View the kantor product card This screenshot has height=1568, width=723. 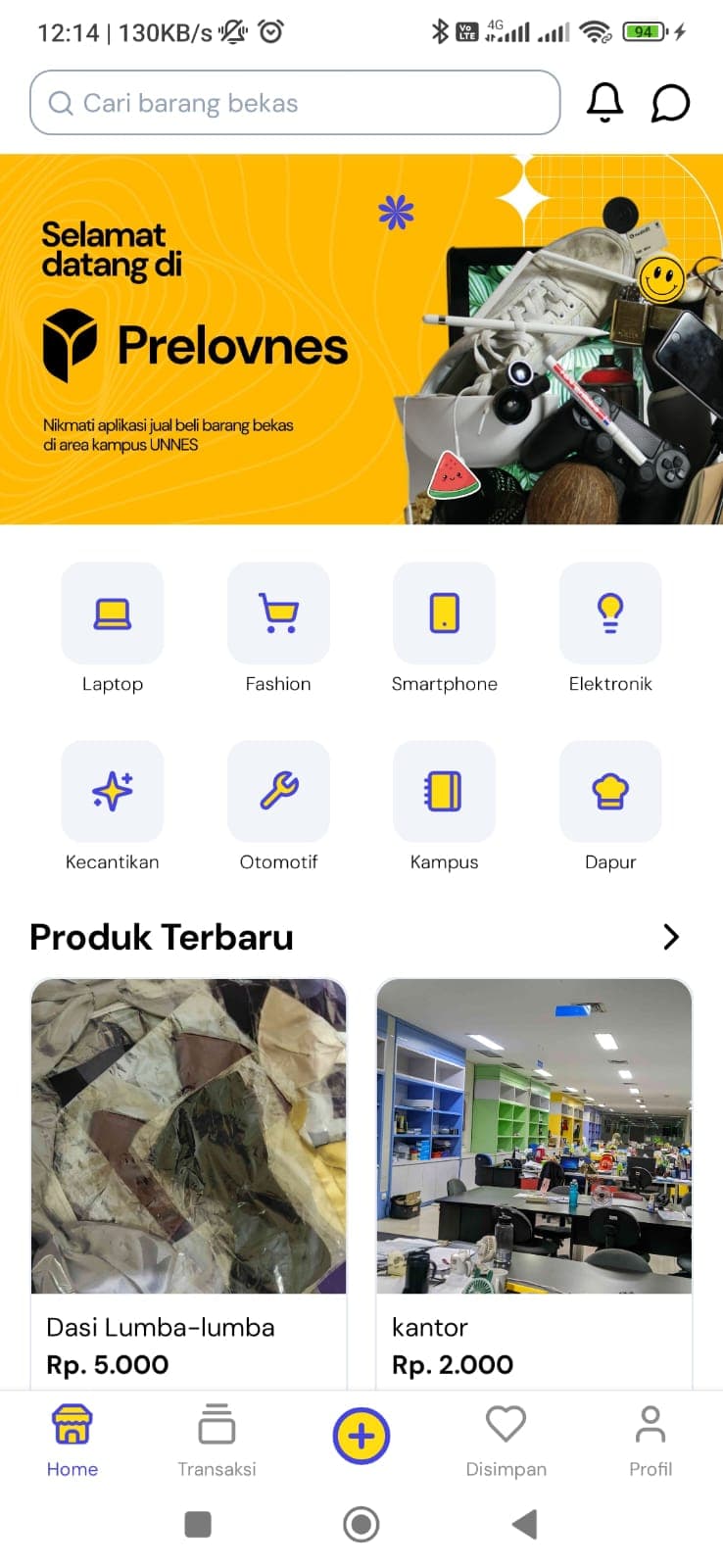534,1176
